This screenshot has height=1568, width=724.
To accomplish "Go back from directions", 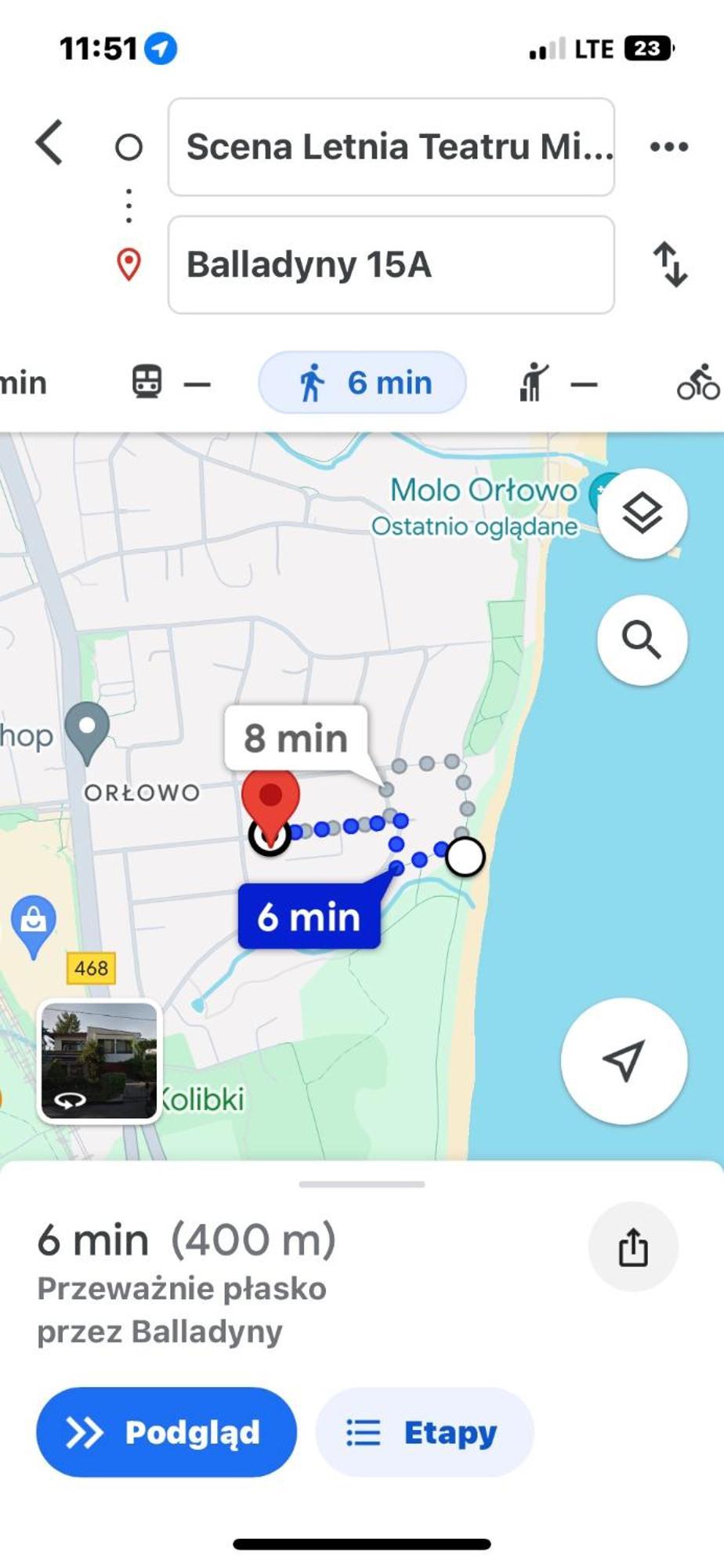I will (x=49, y=143).
